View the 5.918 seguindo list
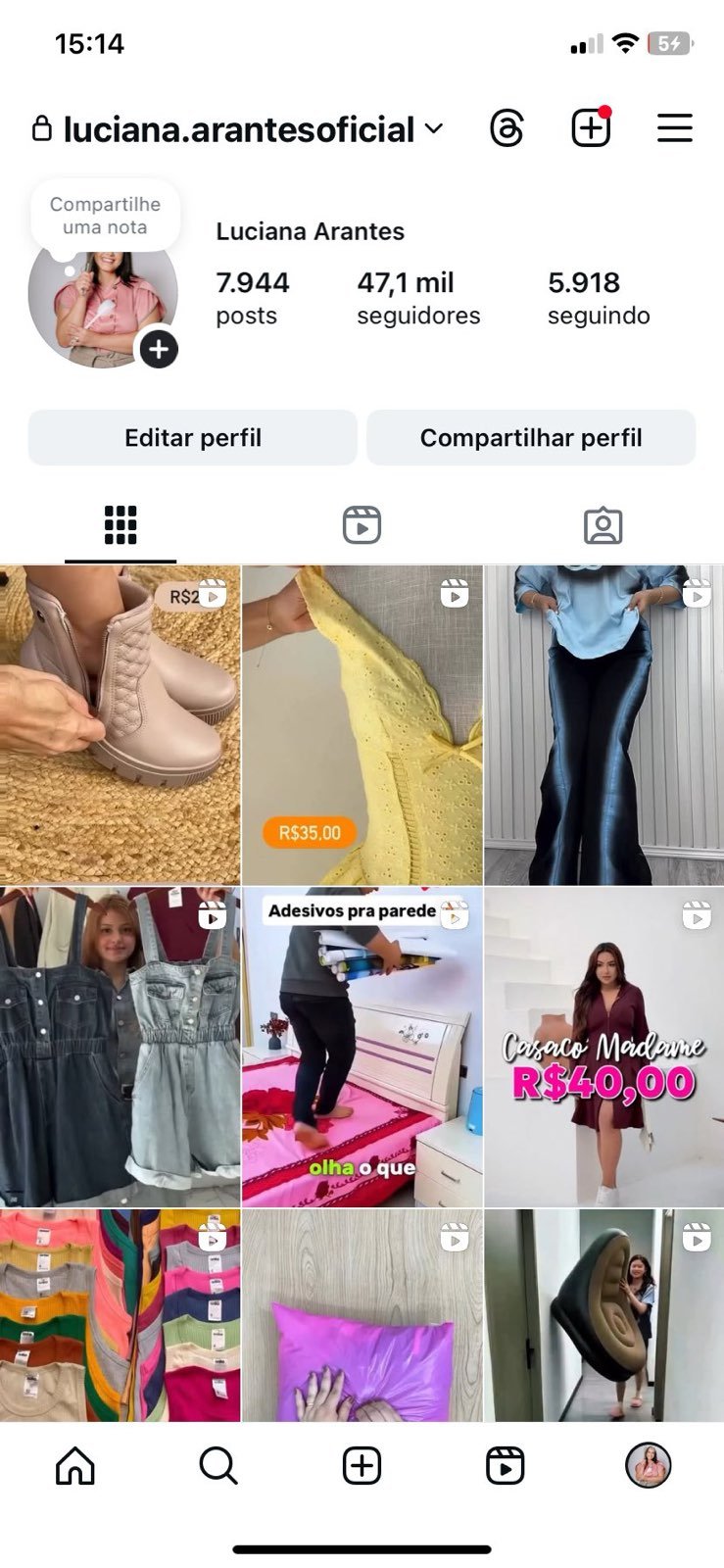This screenshot has width=724, height=1568. coord(599,298)
